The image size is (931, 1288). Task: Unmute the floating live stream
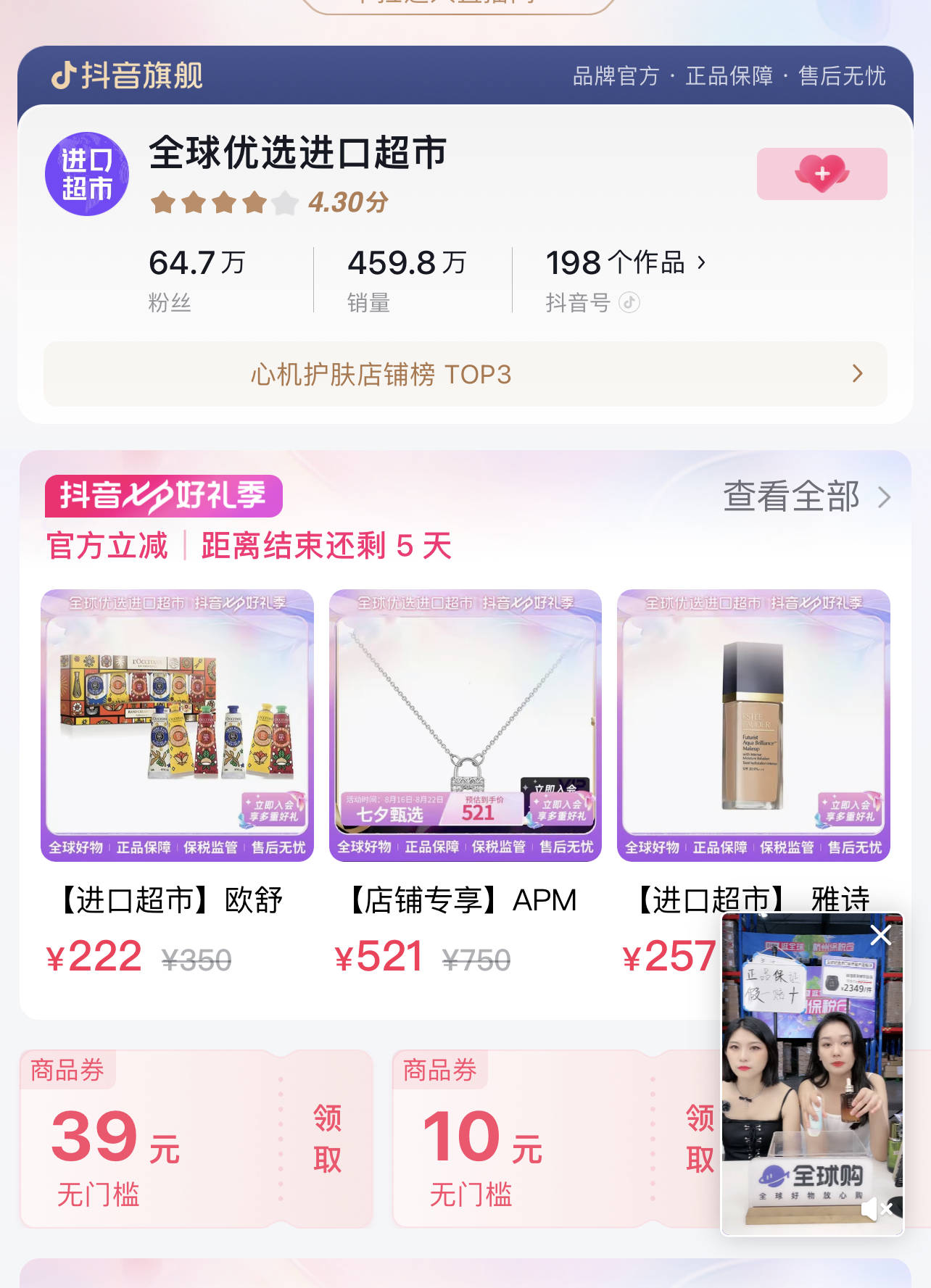(876, 1209)
